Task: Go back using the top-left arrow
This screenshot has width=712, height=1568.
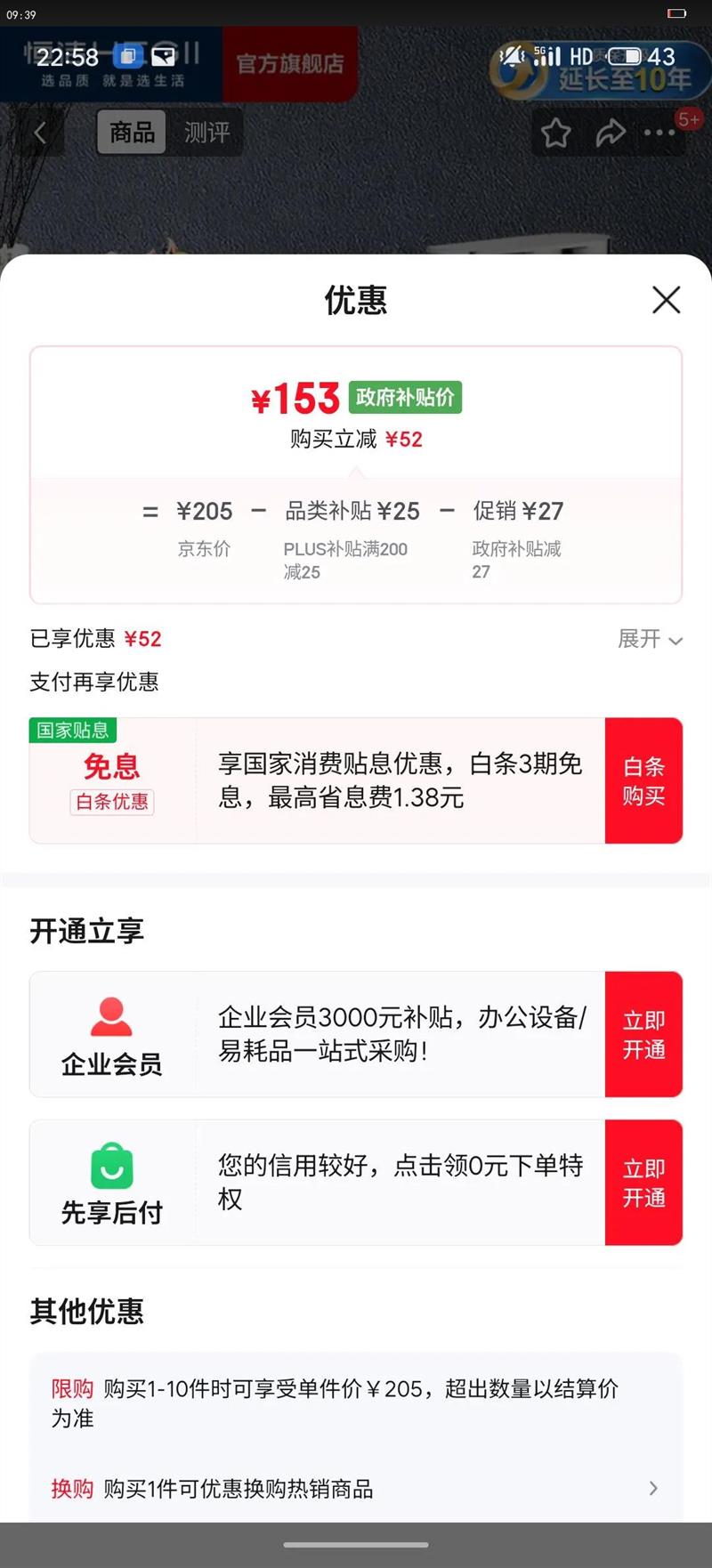Action: pyautogui.click(x=39, y=133)
